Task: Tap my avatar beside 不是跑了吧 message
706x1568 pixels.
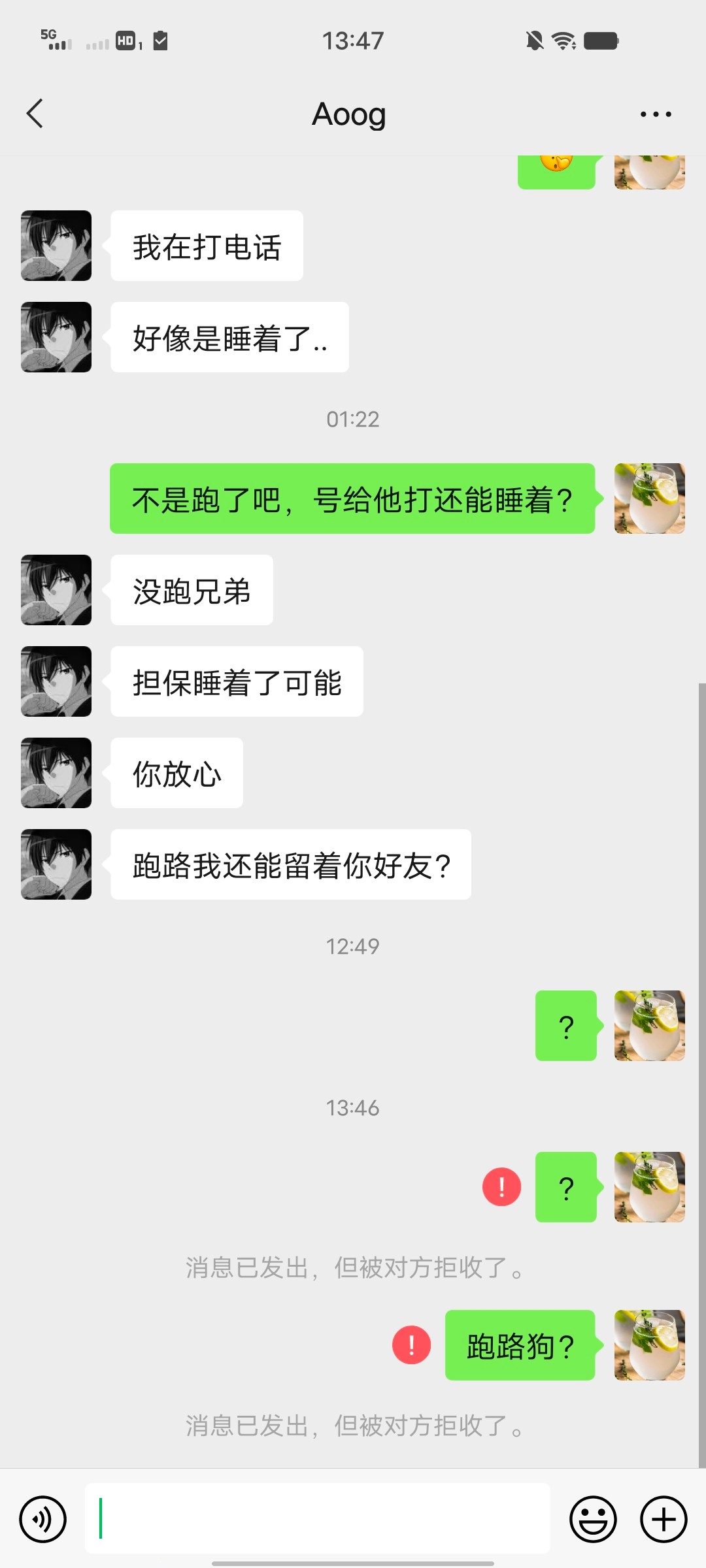Action: point(649,498)
